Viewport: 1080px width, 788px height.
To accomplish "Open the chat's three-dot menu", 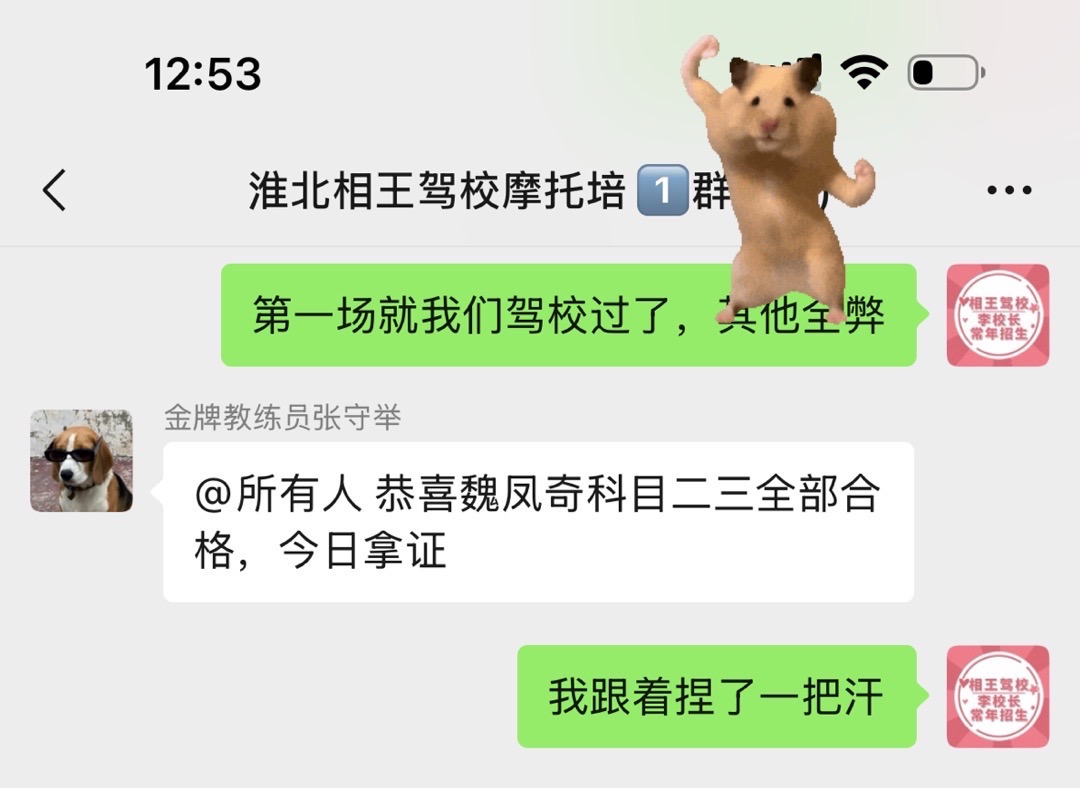I will coord(1008,190).
